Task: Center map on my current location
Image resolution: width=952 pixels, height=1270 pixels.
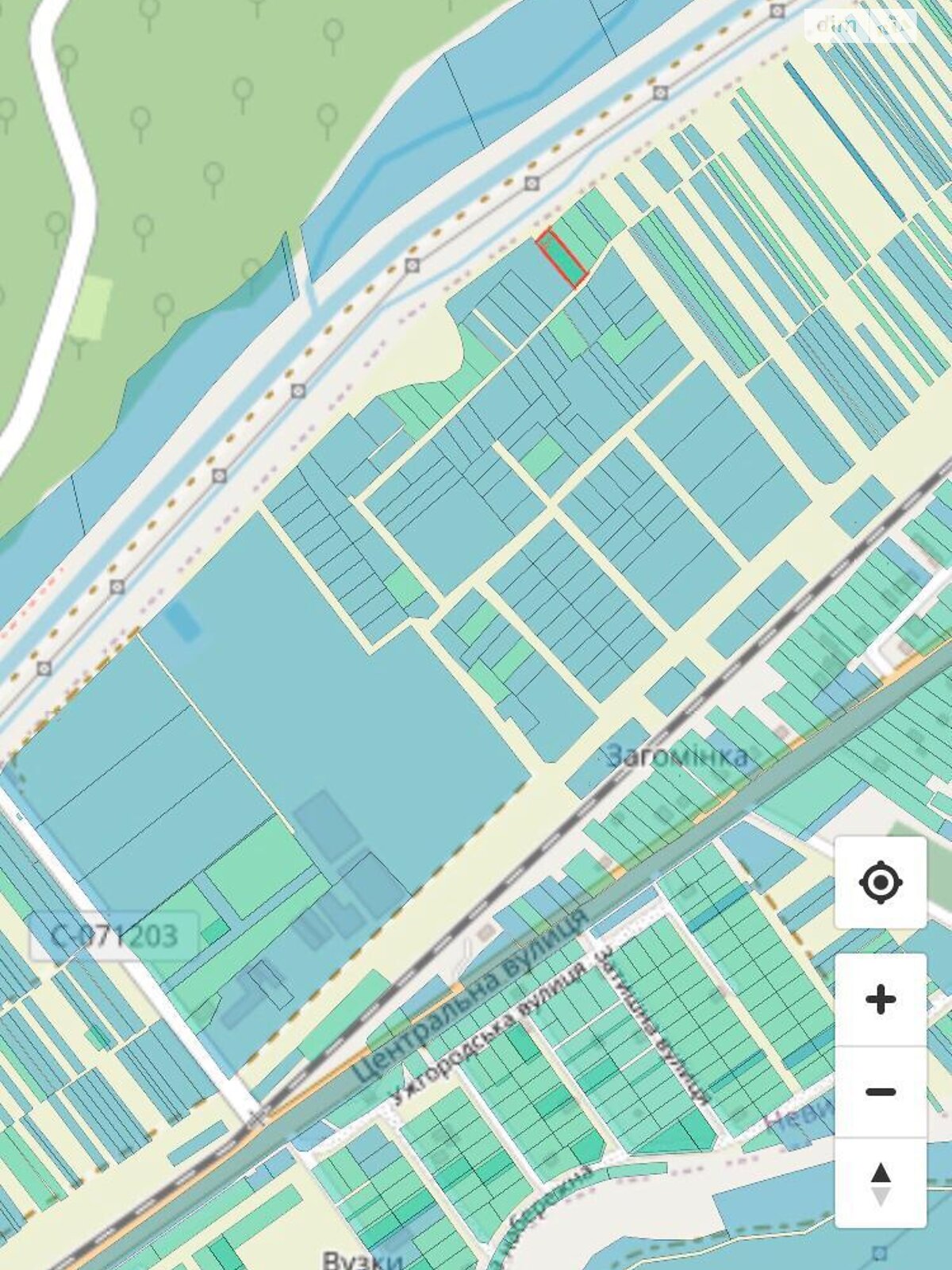Action: point(881,882)
